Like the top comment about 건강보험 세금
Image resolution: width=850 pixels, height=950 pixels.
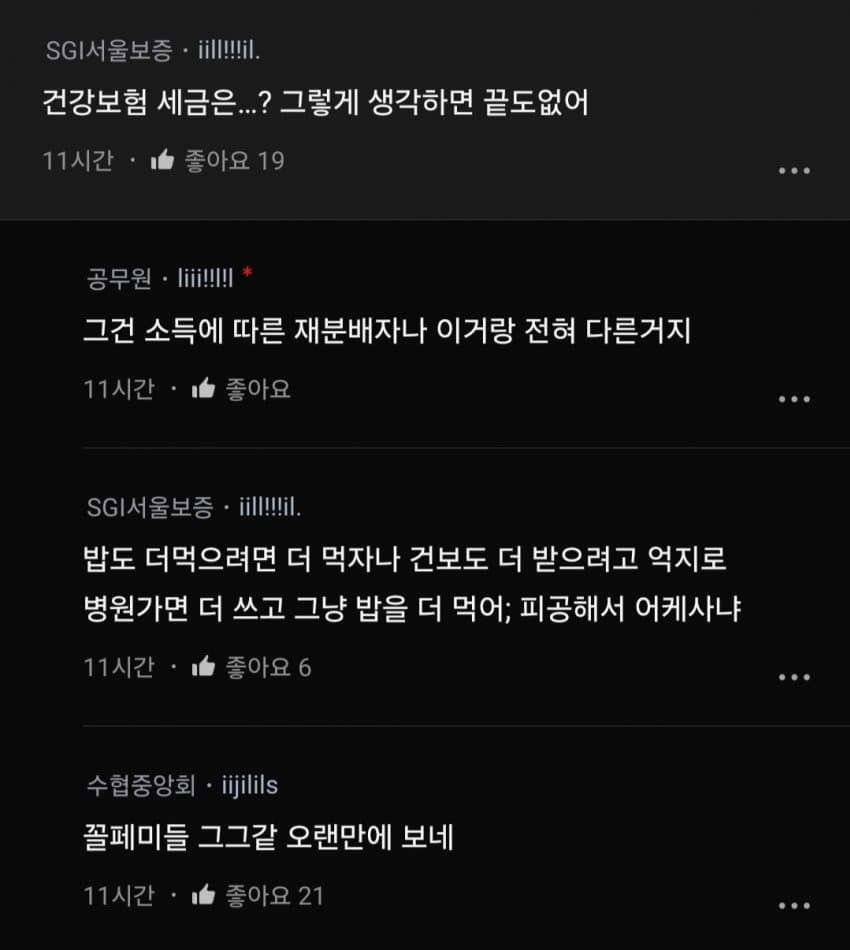click(163, 160)
